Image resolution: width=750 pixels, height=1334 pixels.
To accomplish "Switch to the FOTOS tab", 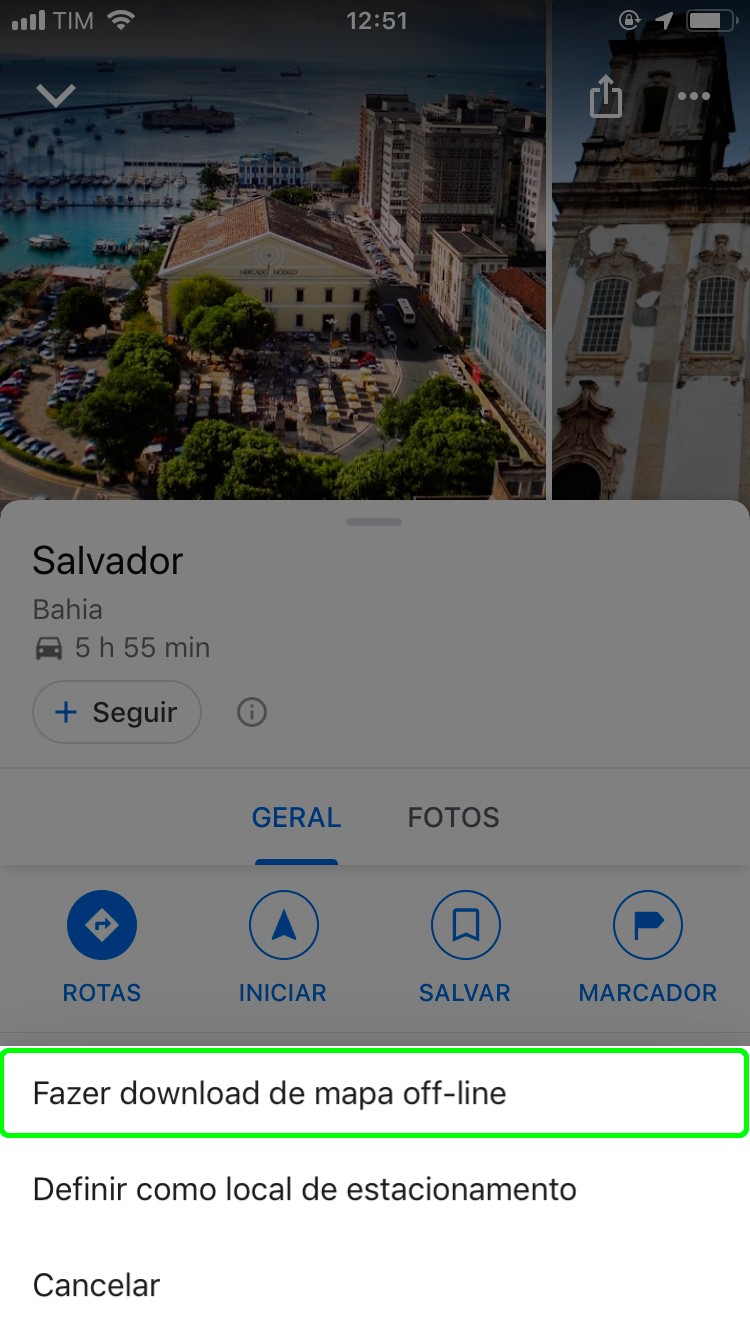I will click(453, 817).
